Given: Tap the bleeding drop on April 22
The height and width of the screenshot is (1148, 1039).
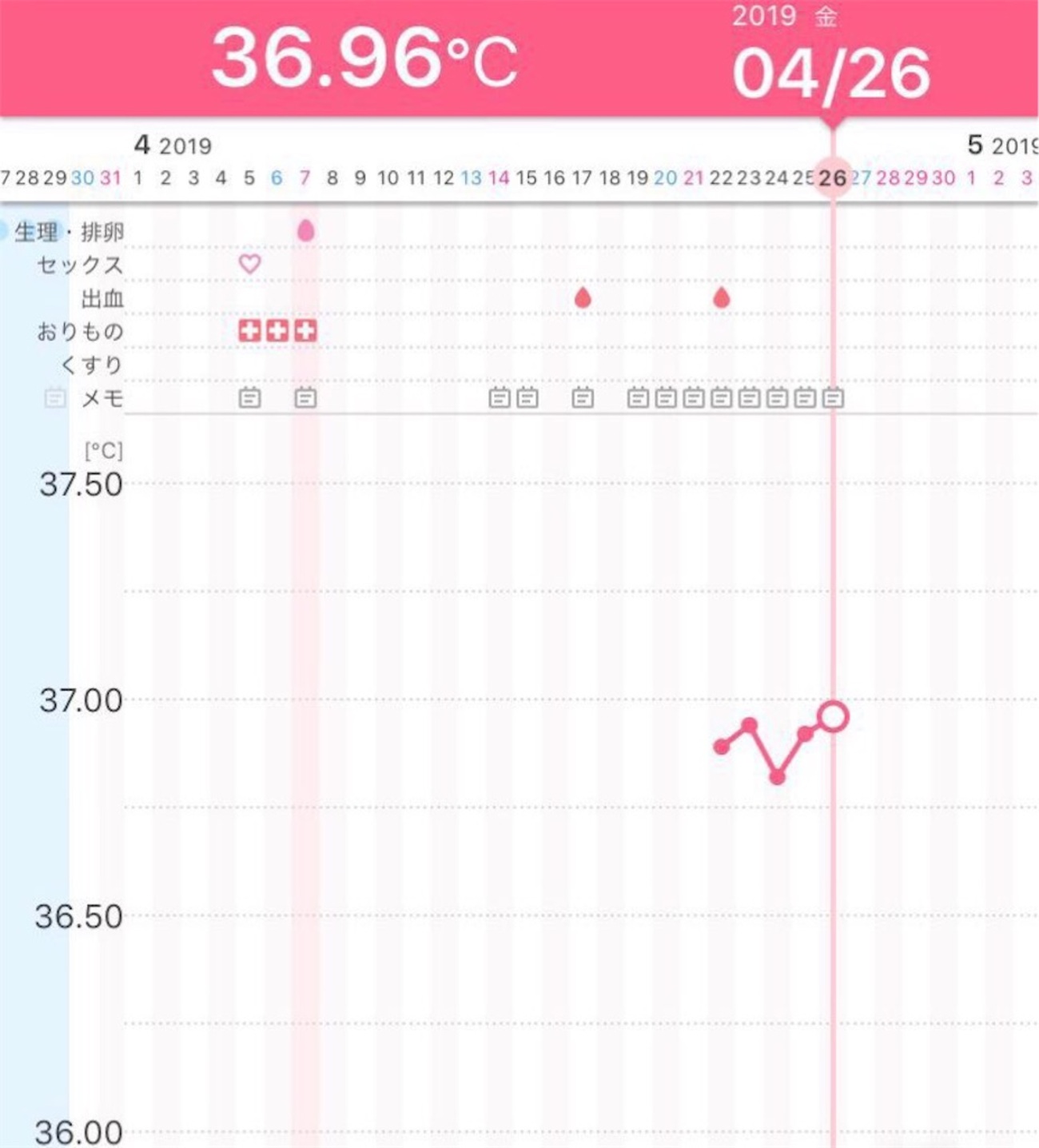Looking at the screenshot, I should click(x=721, y=298).
